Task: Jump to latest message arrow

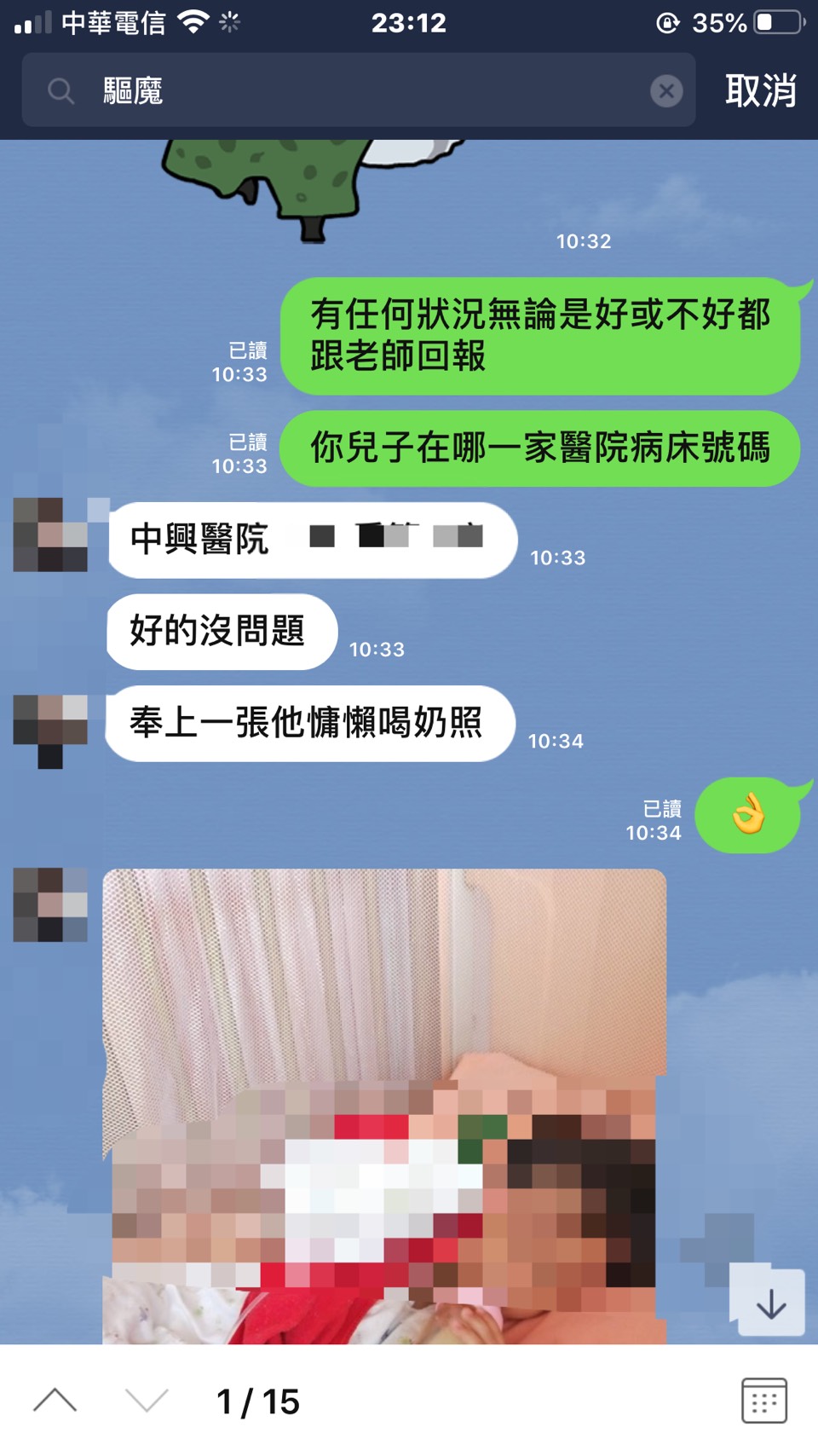Action: pos(770,1303)
